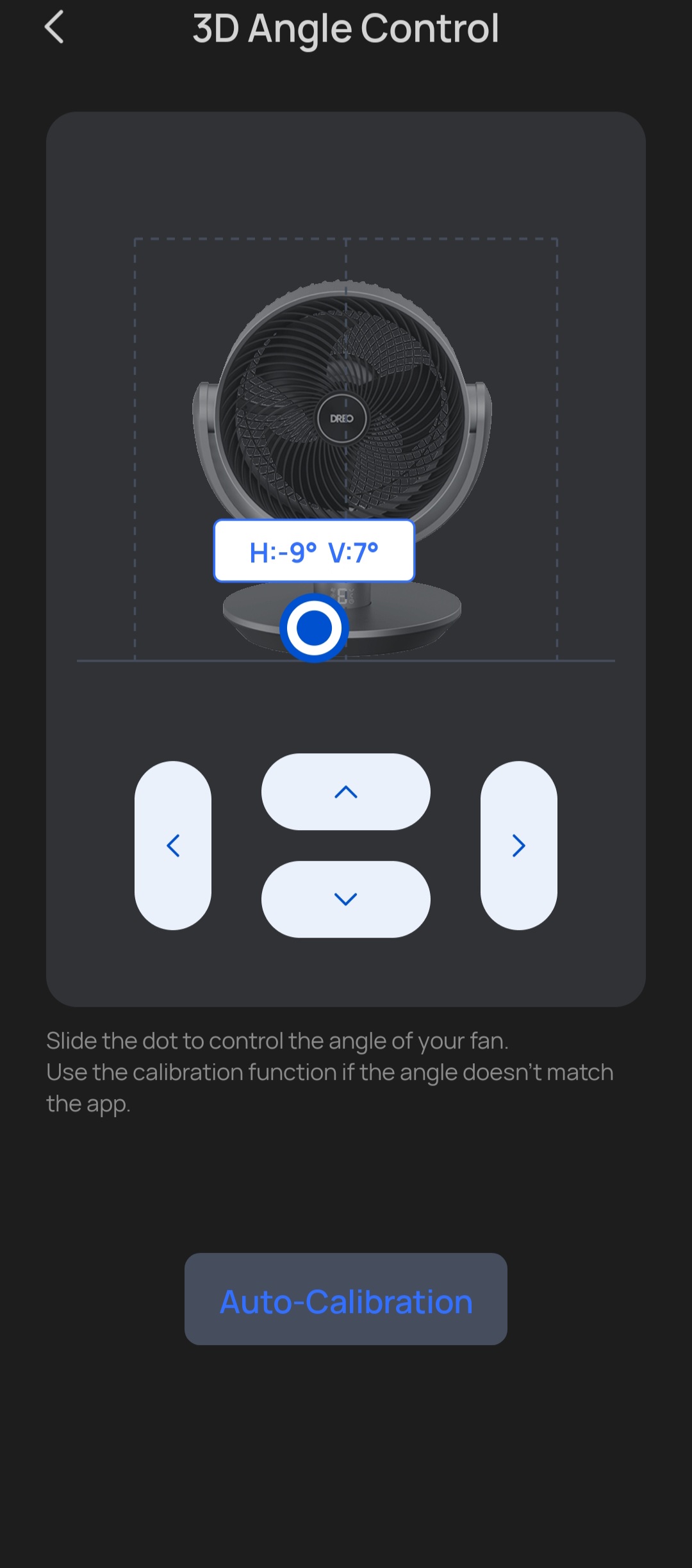Rotate the fan right with the right arrow
692x1568 pixels.
tap(518, 845)
